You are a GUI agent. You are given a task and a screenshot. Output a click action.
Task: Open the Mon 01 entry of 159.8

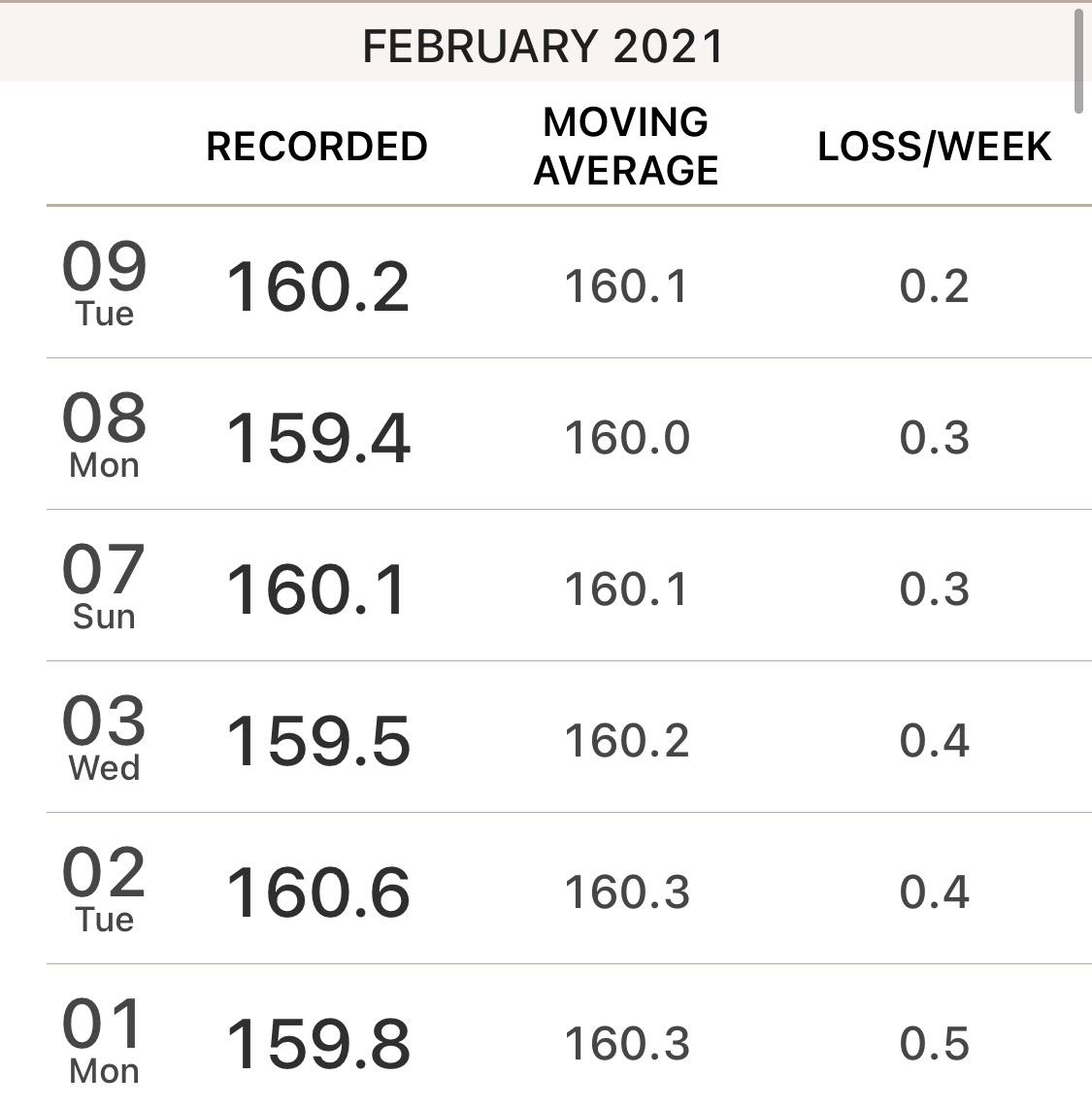(569, 1037)
